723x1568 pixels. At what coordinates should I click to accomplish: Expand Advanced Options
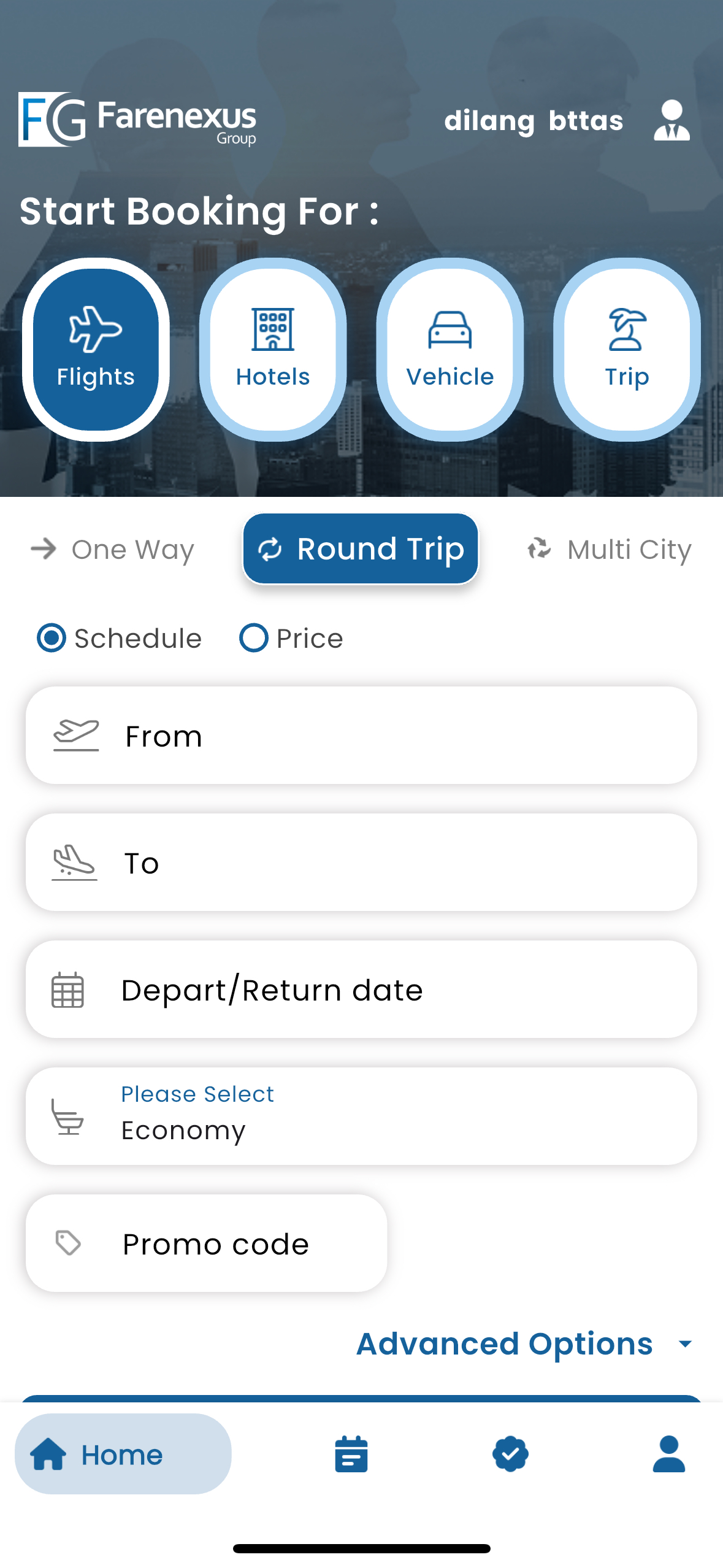click(x=526, y=1343)
